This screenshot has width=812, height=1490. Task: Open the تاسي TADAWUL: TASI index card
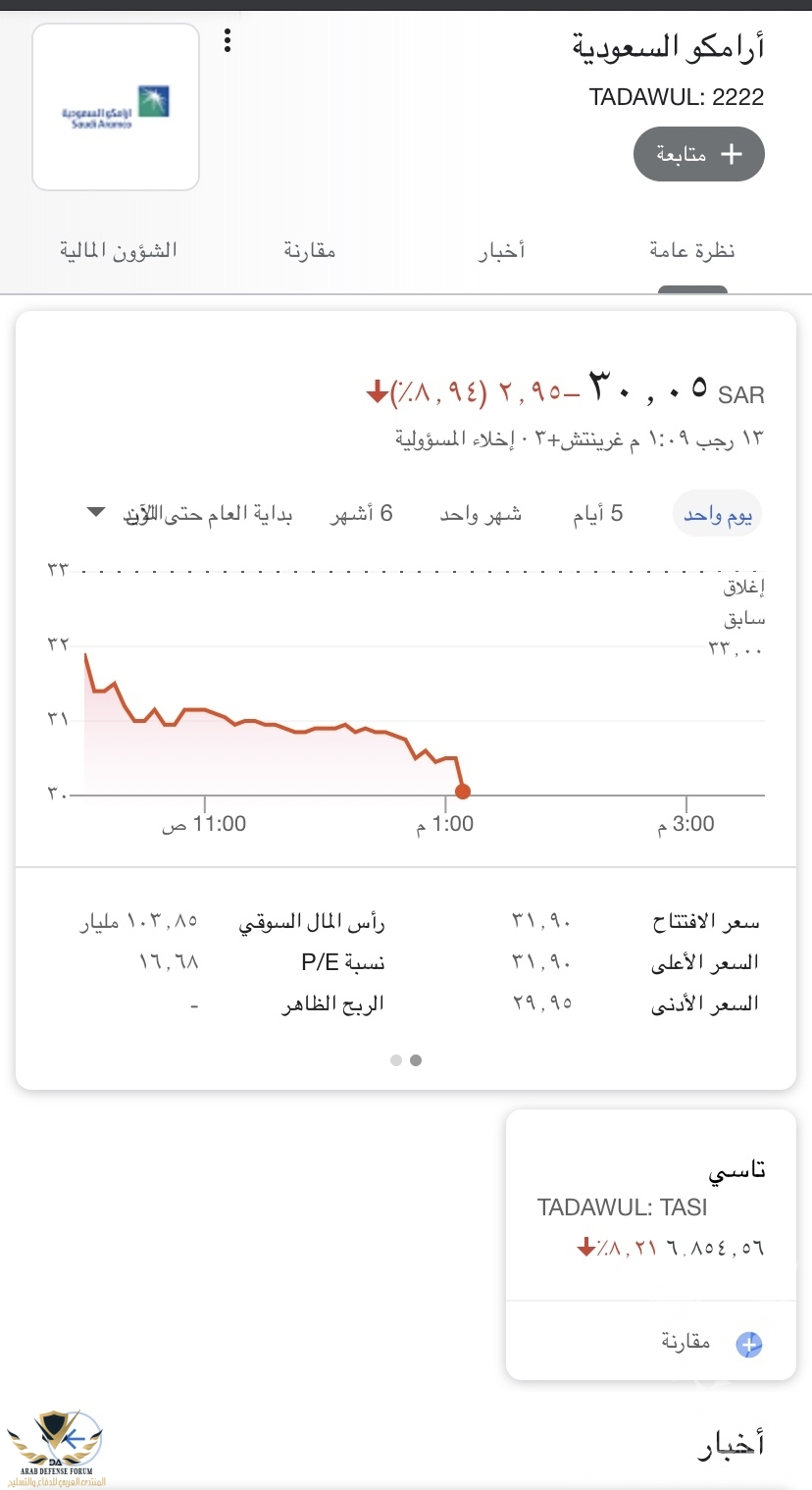tap(650, 1207)
